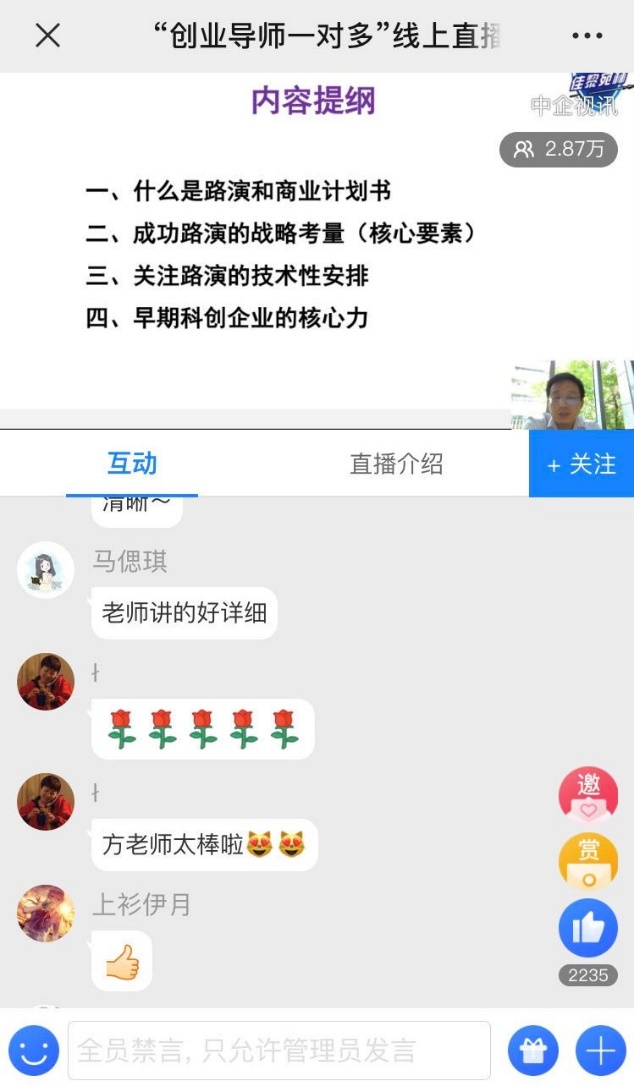Screen dimensions: 634x1092
Task: Switch to the 直播介绍 tab
Action: pos(396,464)
